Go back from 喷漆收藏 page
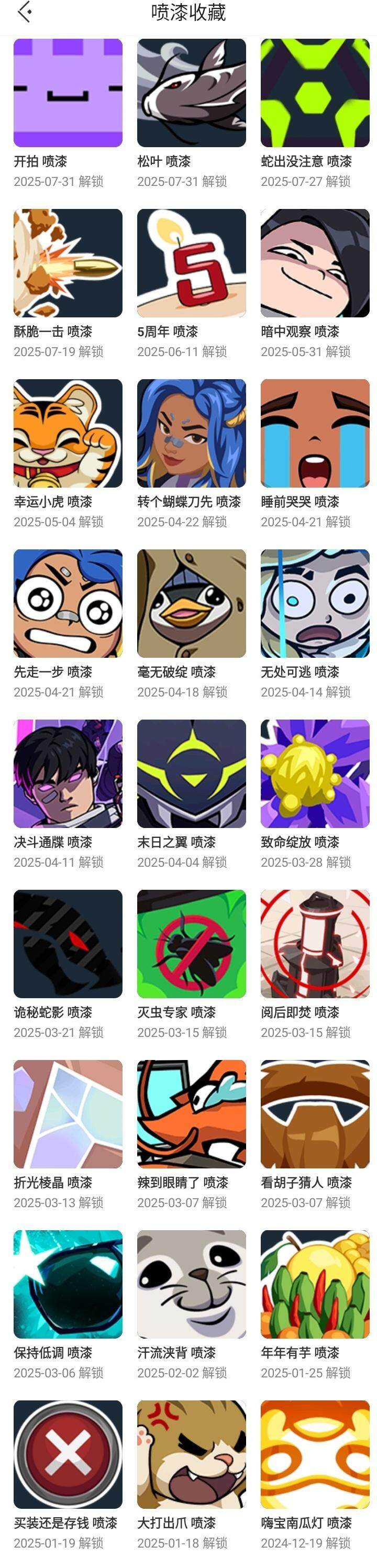Viewport: 377px width, 1568px height. pyautogui.click(x=25, y=12)
